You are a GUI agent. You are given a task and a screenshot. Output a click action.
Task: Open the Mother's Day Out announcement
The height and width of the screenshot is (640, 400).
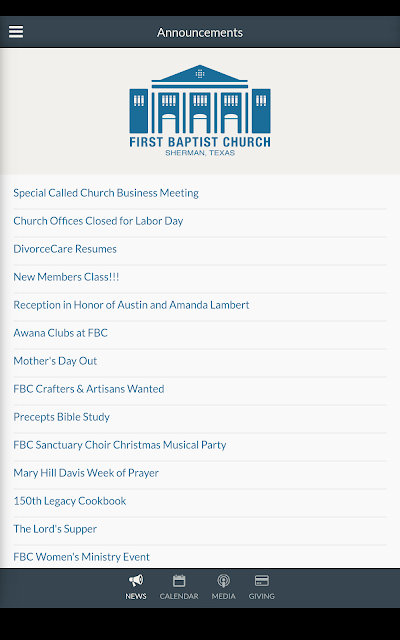[200, 361]
